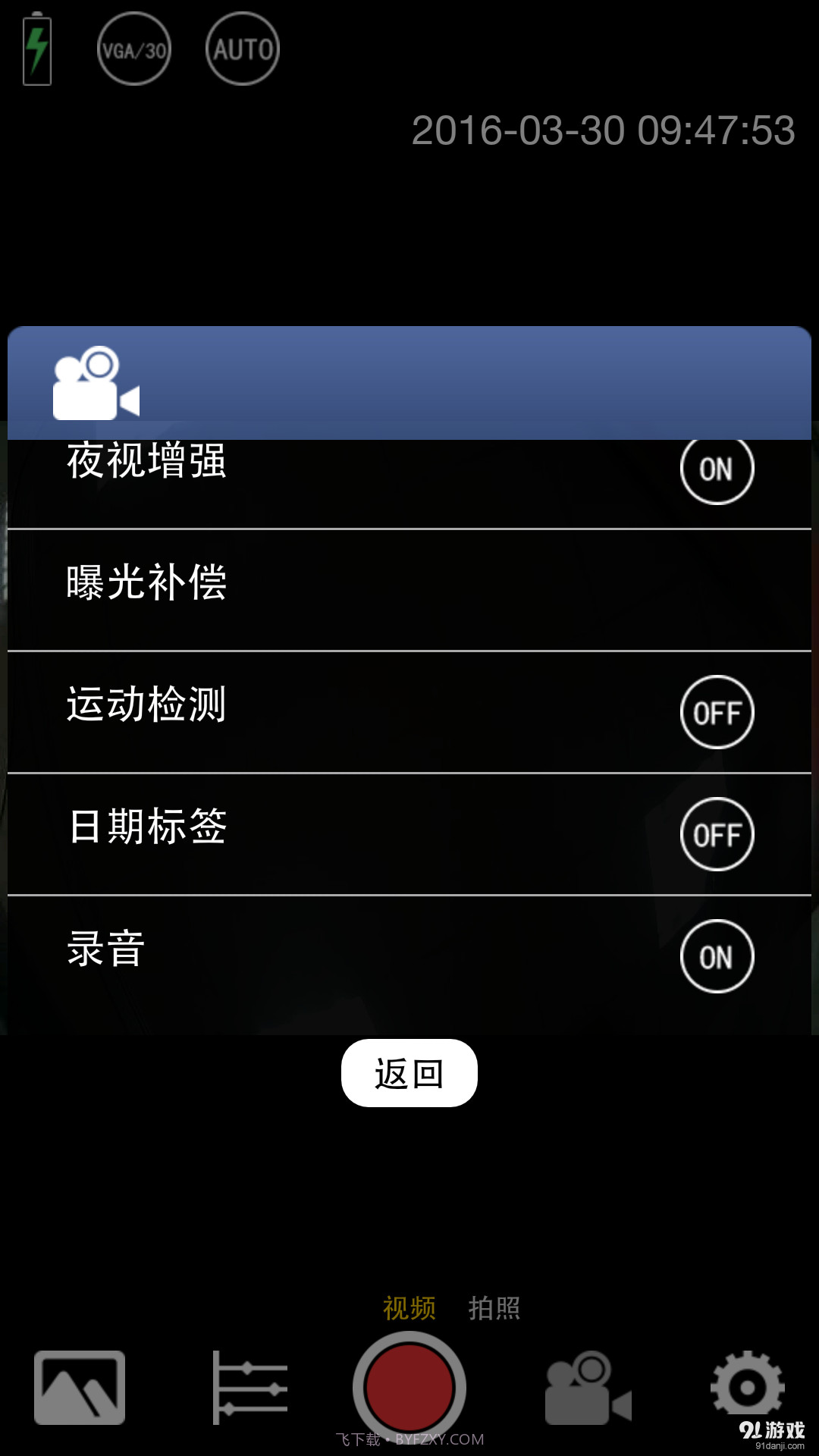
Task: Start recording with the red button
Action: tap(409, 1388)
